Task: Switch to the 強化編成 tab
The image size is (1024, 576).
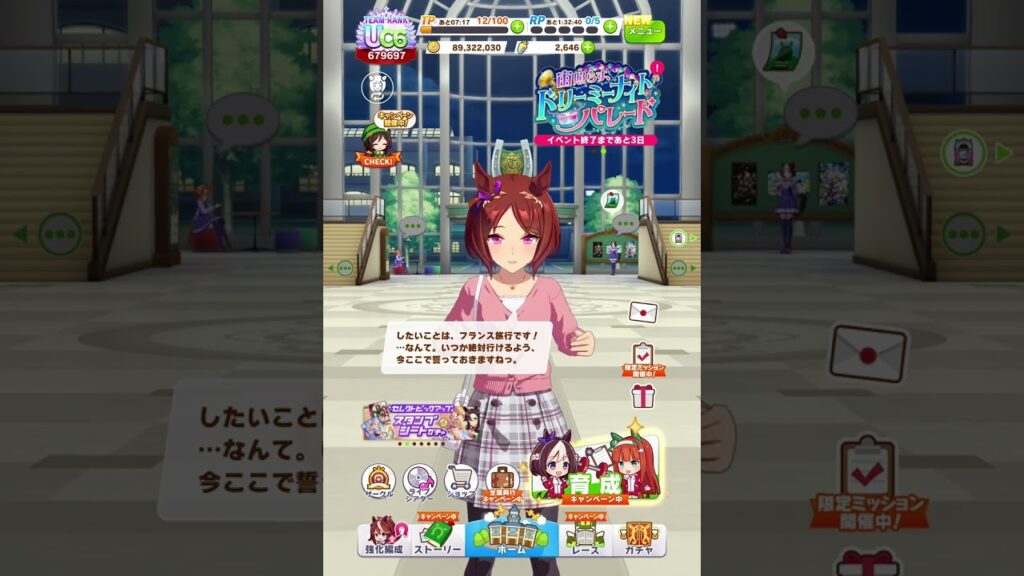Action: [x=383, y=537]
